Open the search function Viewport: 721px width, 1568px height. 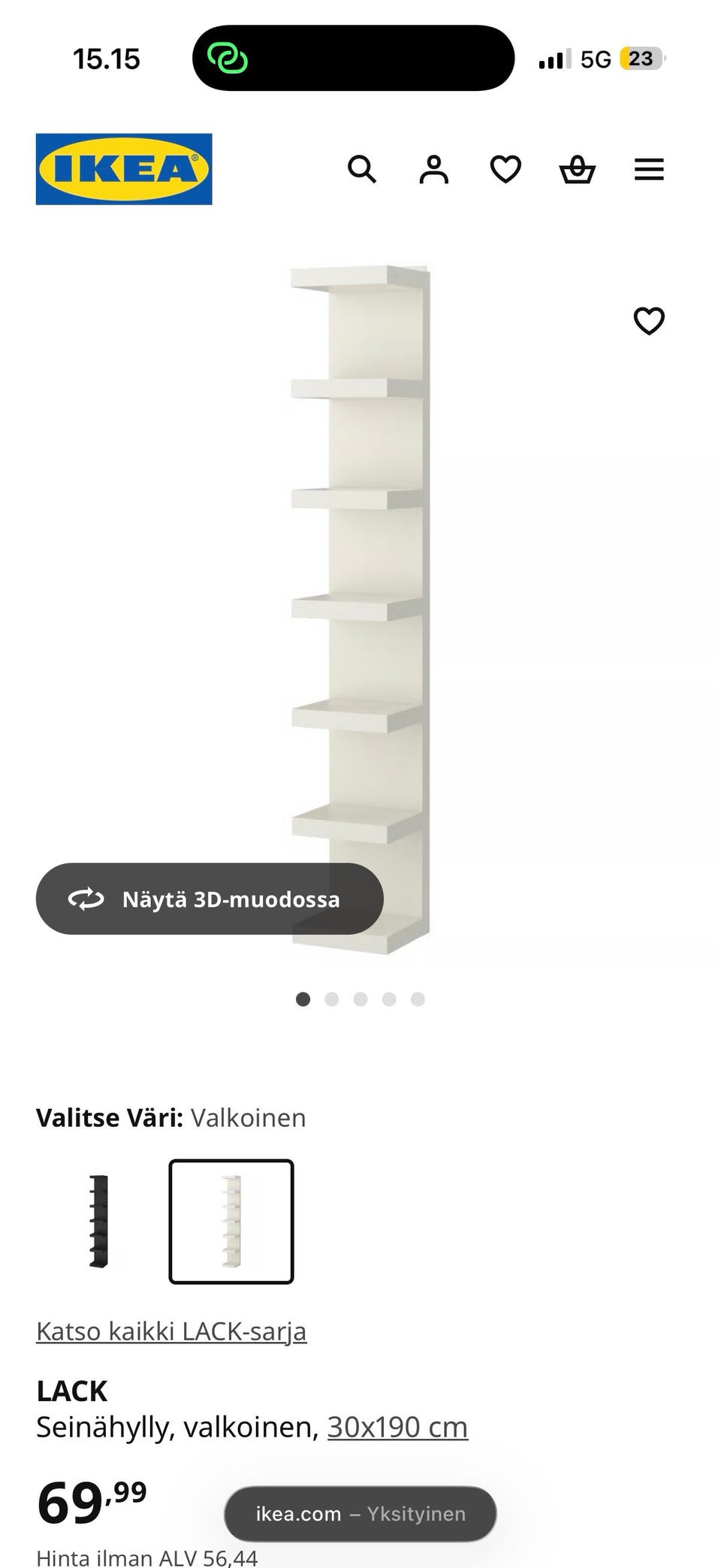(x=363, y=169)
